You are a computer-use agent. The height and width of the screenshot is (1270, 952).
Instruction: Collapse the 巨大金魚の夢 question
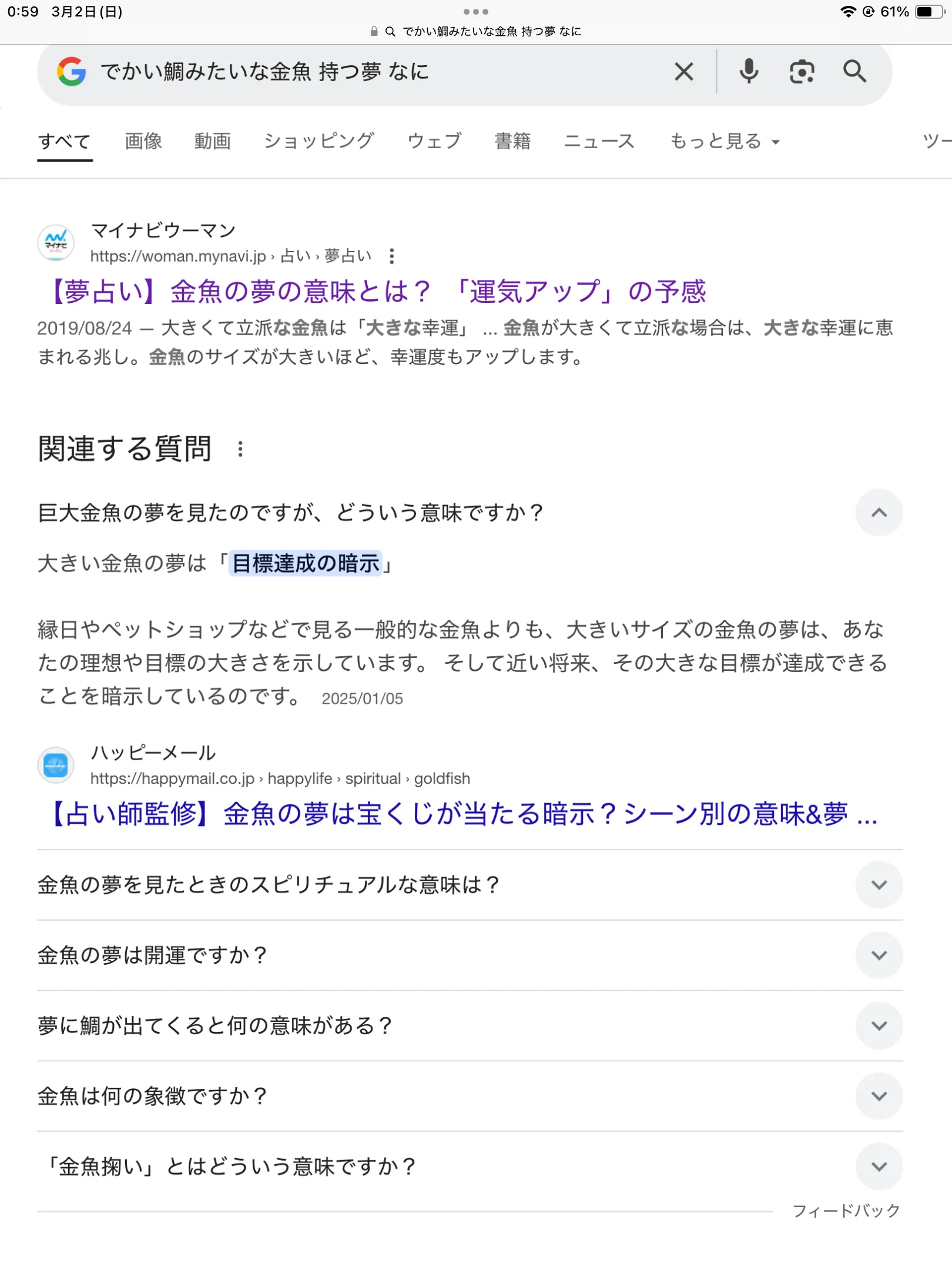click(879, 513)
